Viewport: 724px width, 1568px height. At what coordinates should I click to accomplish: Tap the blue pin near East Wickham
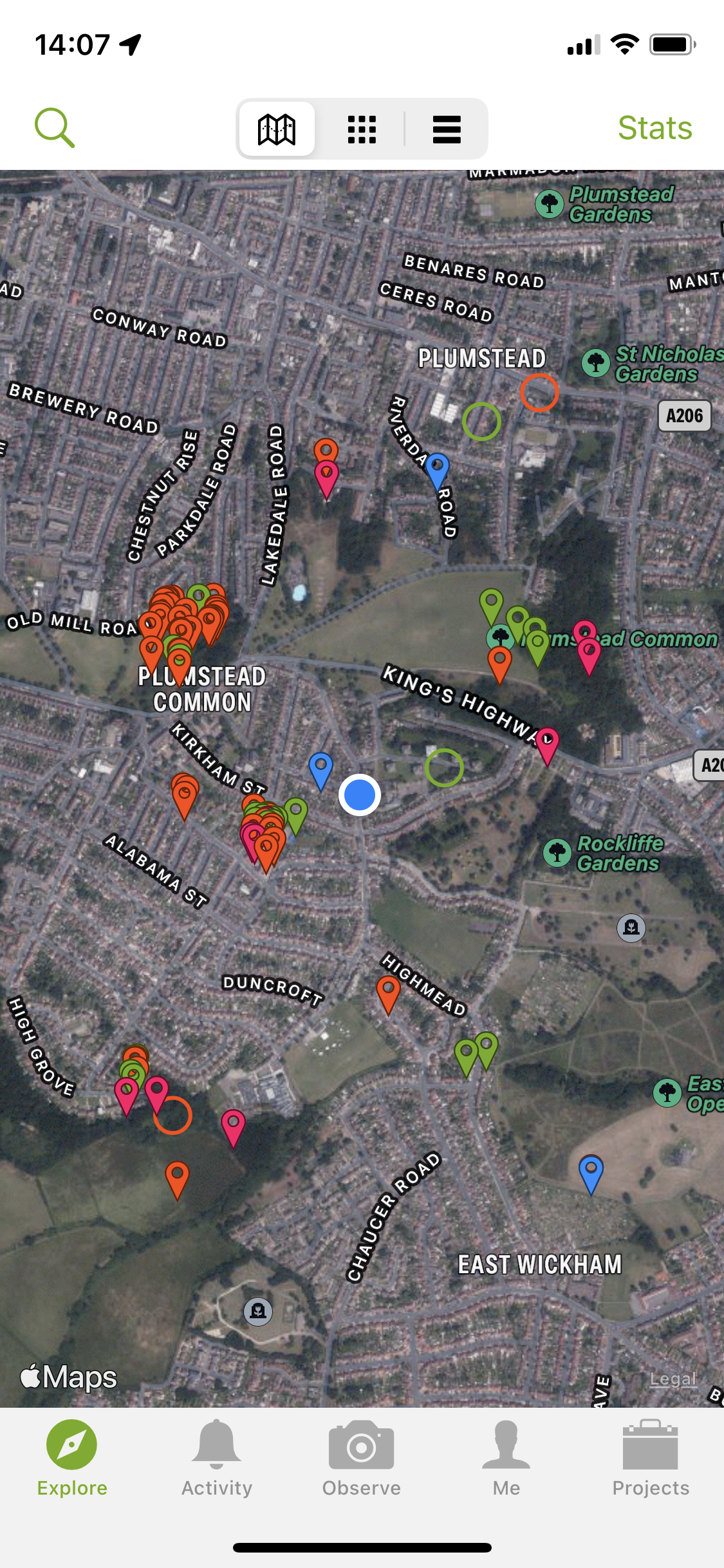(591, 1171)
